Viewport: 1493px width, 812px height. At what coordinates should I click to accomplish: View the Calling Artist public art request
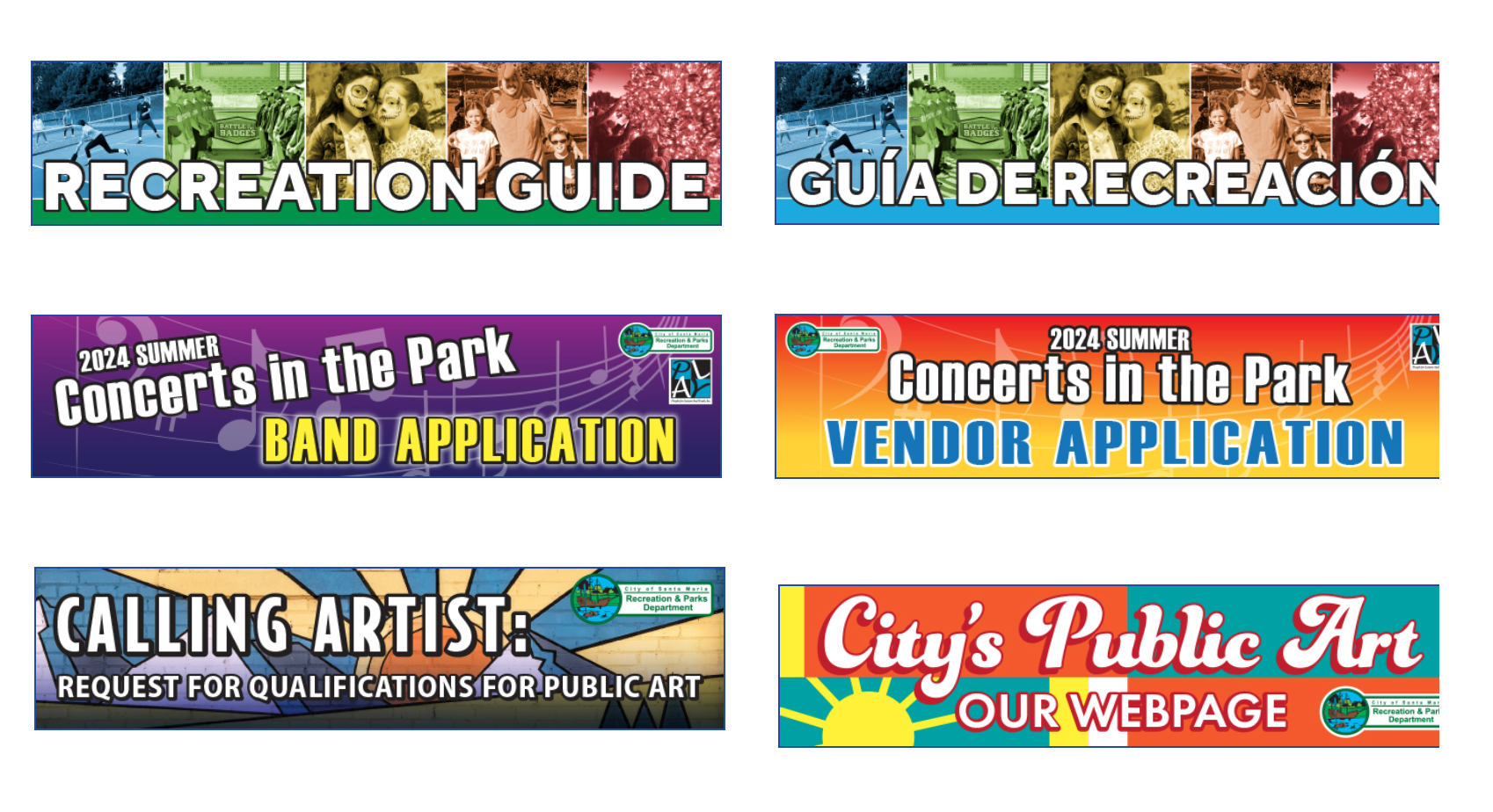coord(380,649)
